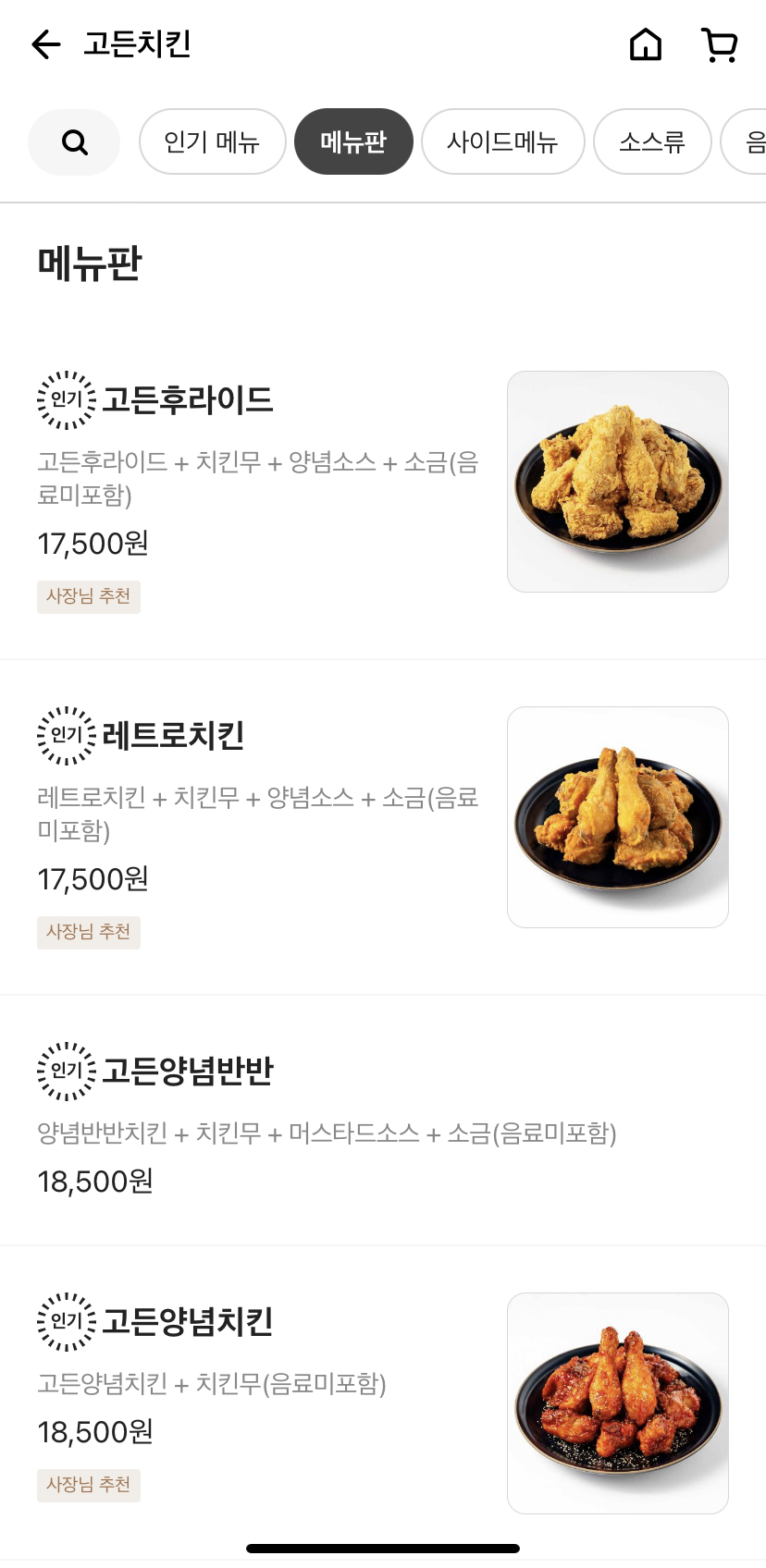
Task: View the 고든후라이드 photo
Action: 618,482
